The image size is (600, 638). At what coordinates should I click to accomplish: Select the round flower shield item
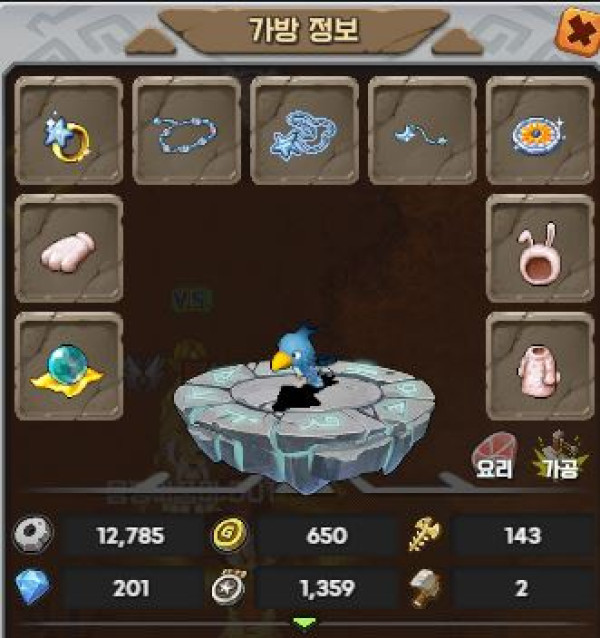pos(537,131)
